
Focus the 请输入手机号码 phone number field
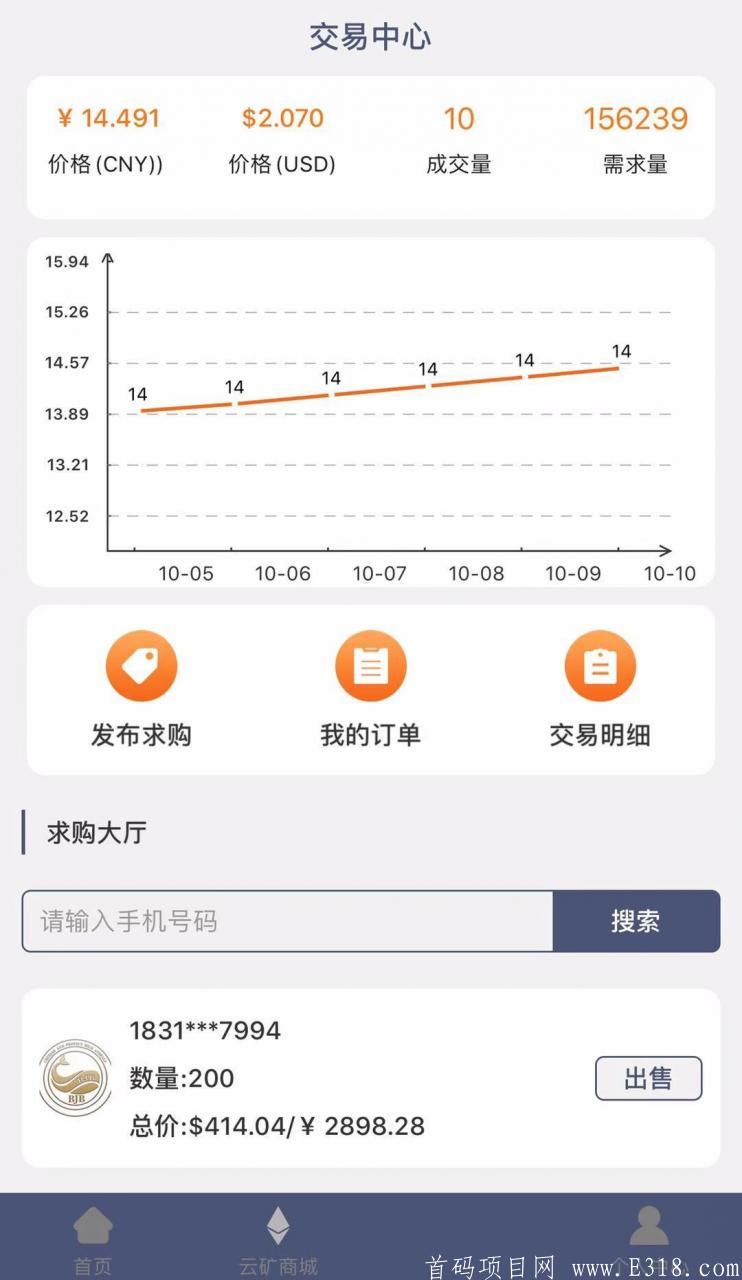pos(288,921)
